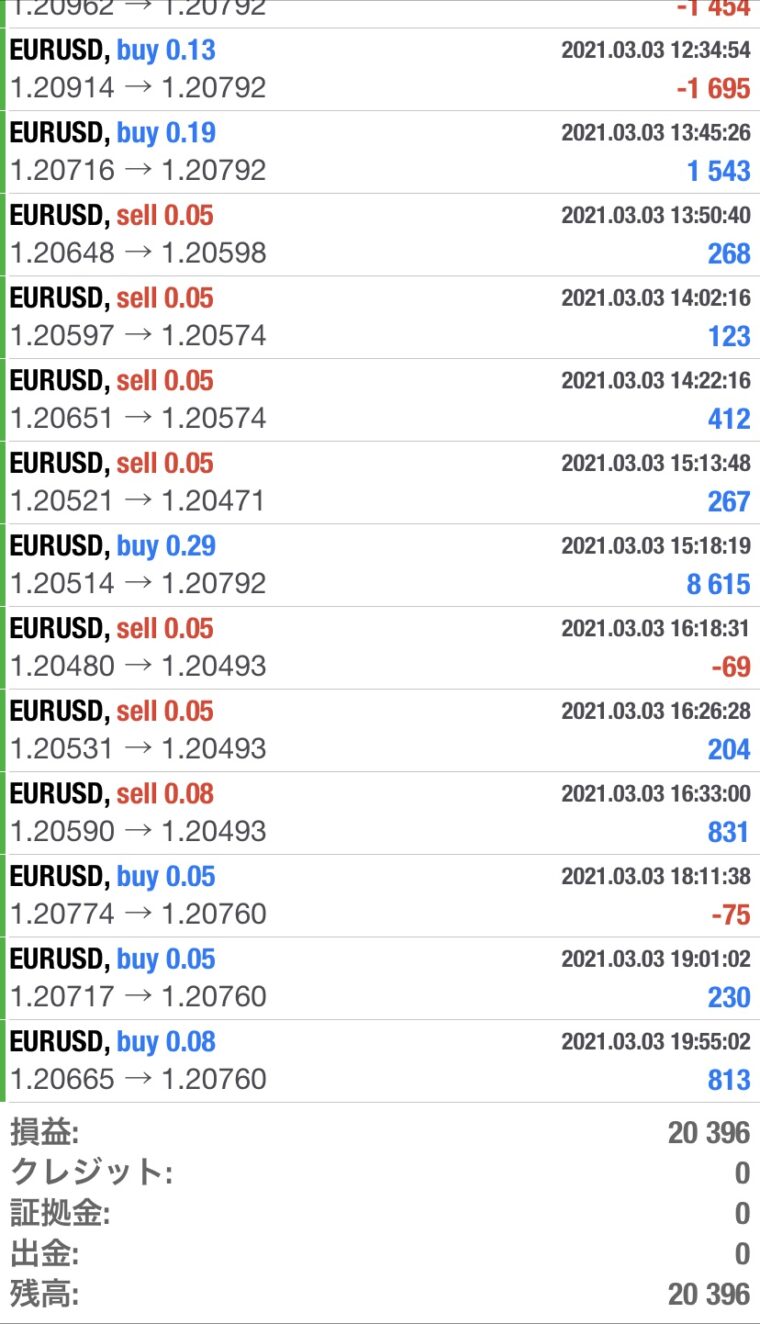
Task: Open the EURUSD buy 0.19 trade details
Action: click(x=380, y=152)
